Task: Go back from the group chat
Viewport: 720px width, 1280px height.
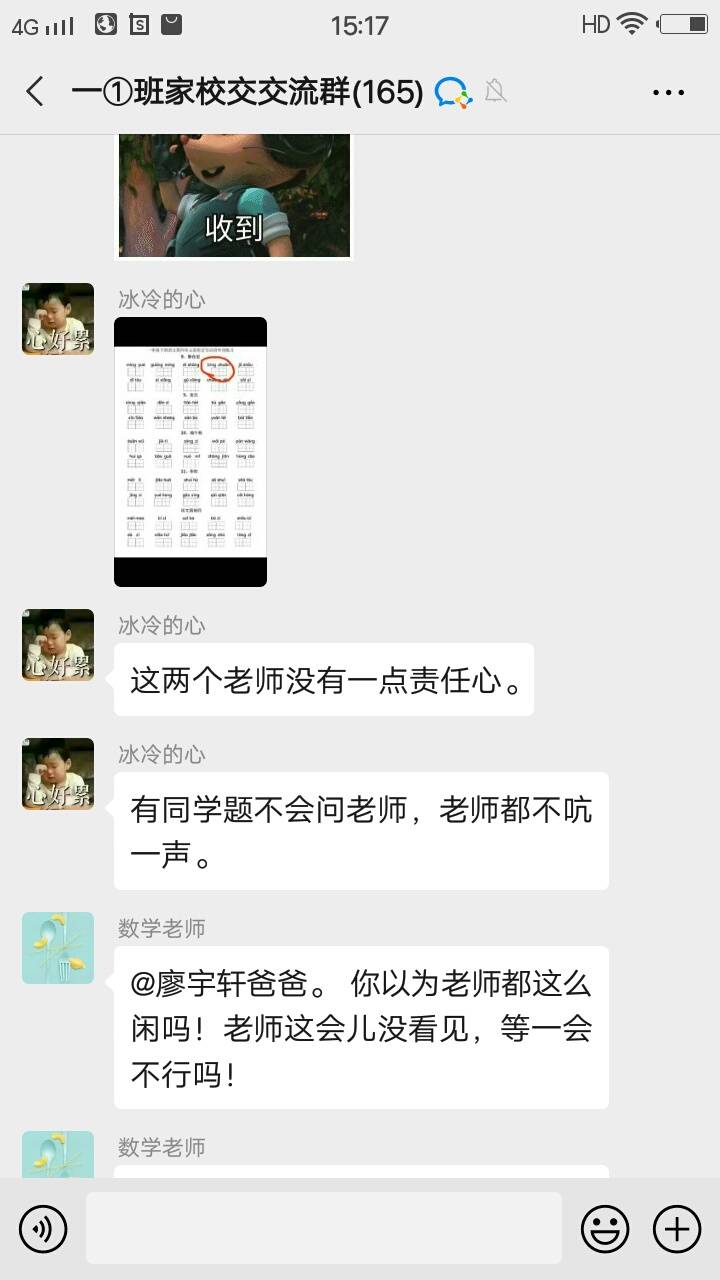Action: (35, 92)
